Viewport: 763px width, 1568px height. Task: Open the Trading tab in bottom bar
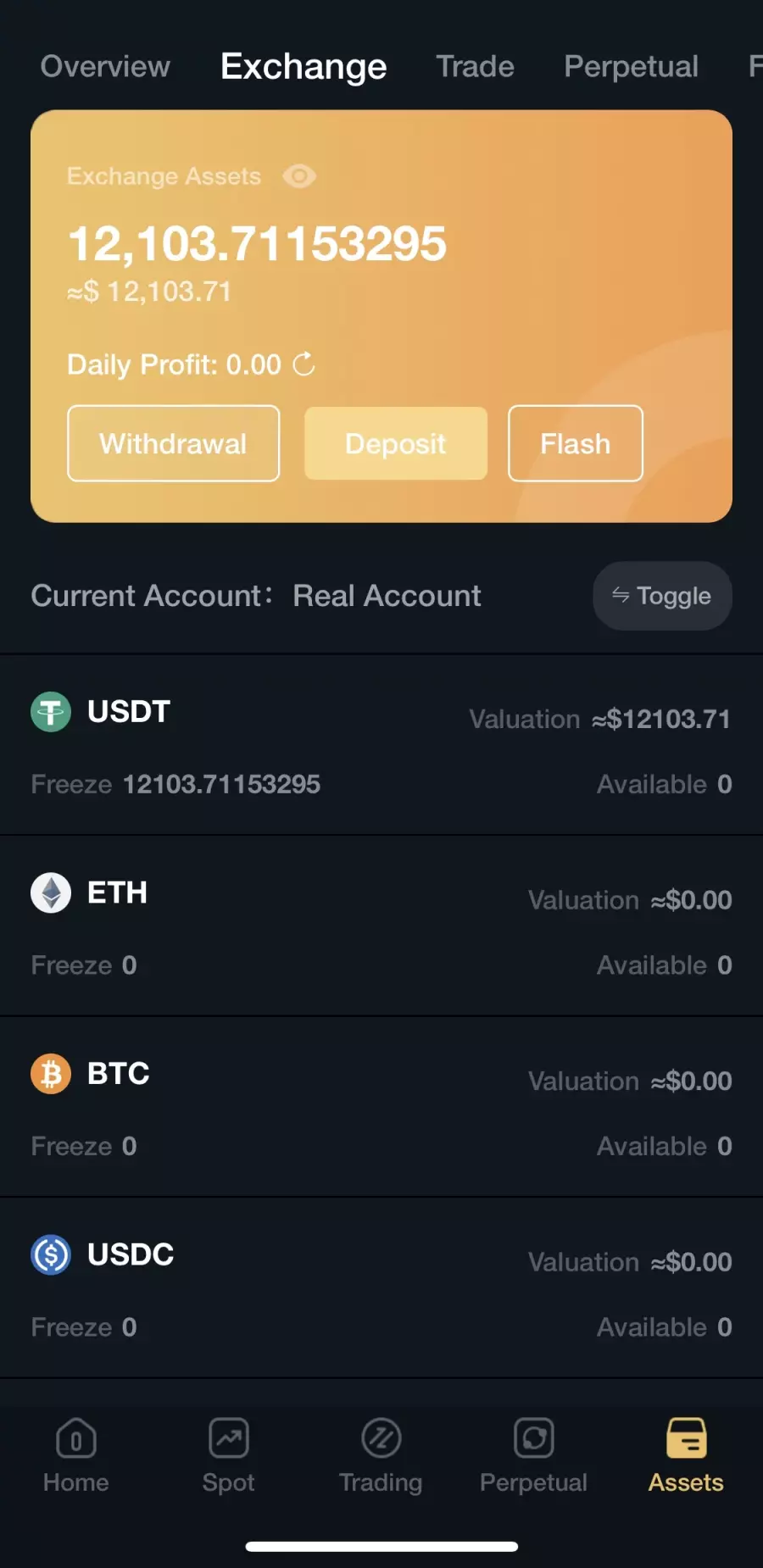point(381,1456)
